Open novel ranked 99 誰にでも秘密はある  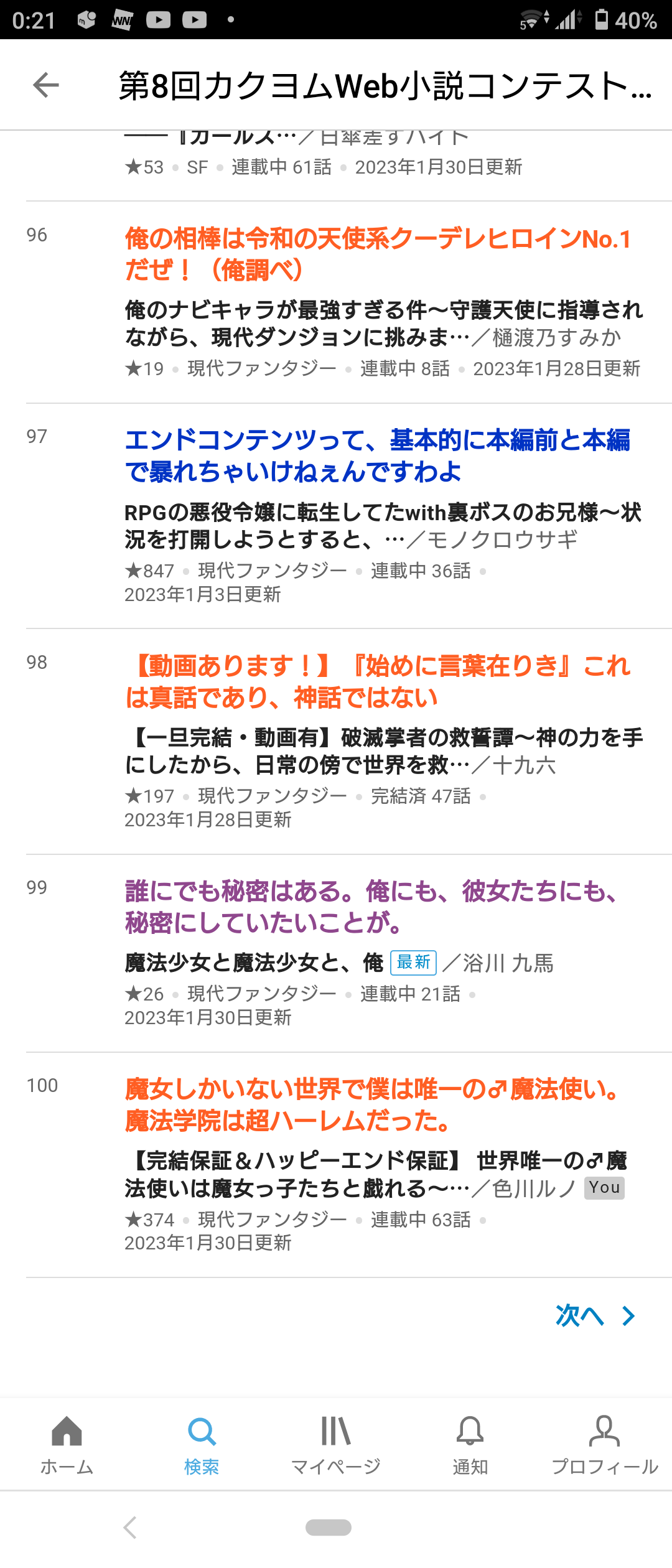[371, 907]
